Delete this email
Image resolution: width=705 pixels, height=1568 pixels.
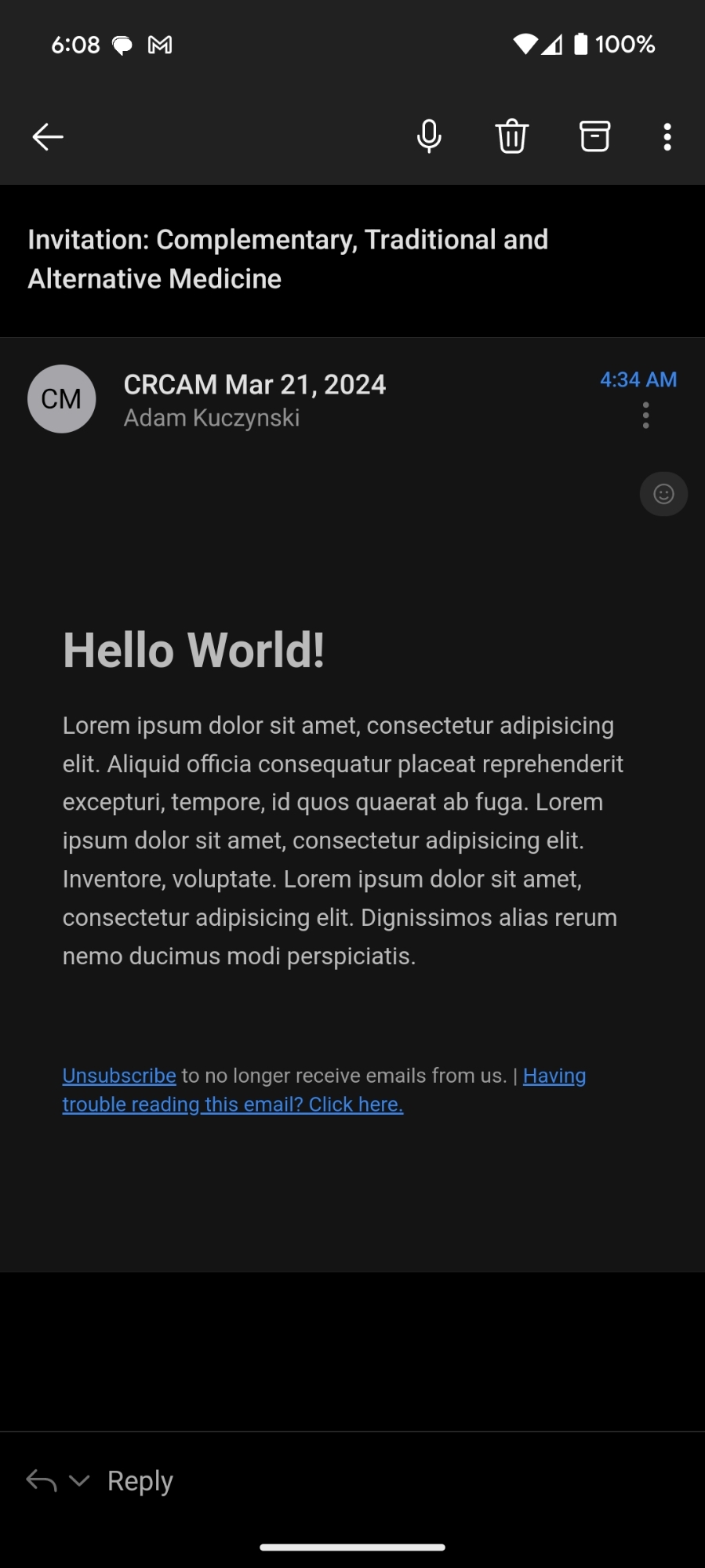pos(511,136)
